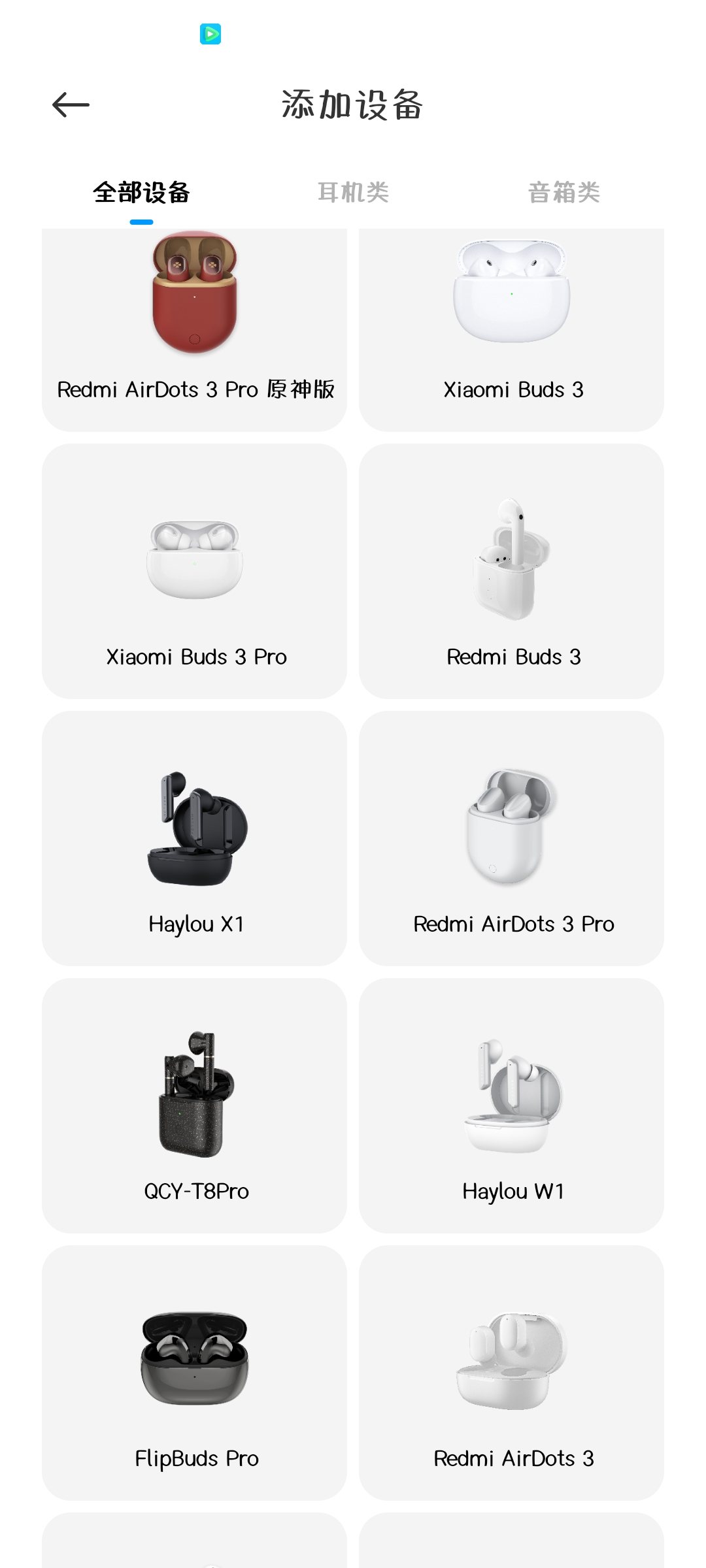Pick Redmi Buds 3 from the list
The image size is (706, 1568).
pos(511,571)
